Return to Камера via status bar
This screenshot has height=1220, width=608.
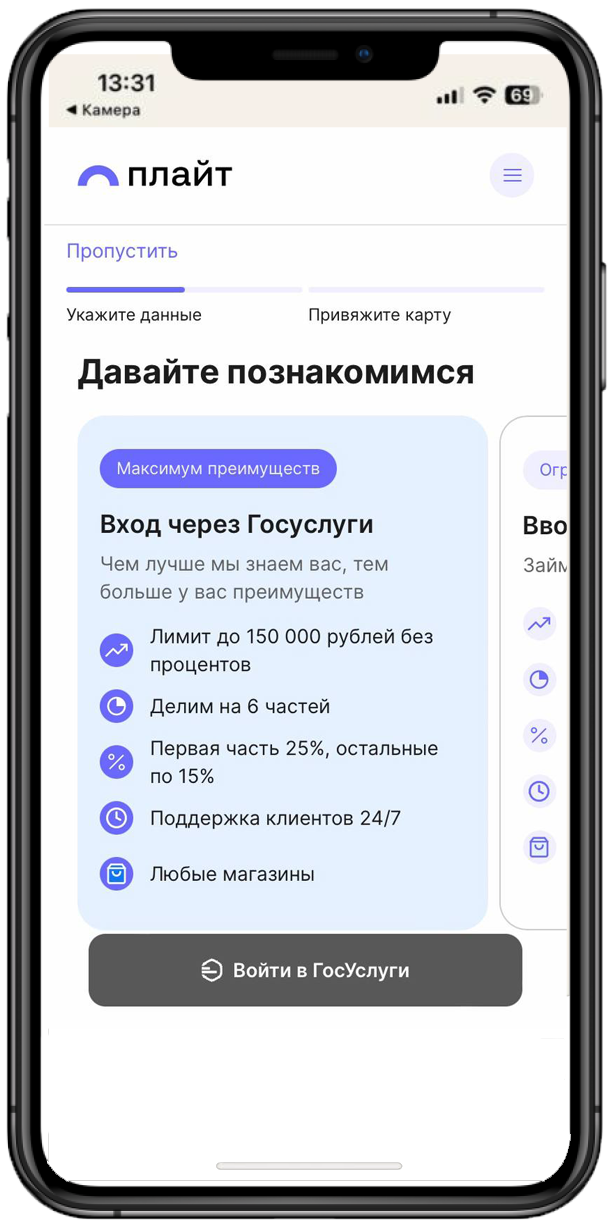(x=104, y=110)
